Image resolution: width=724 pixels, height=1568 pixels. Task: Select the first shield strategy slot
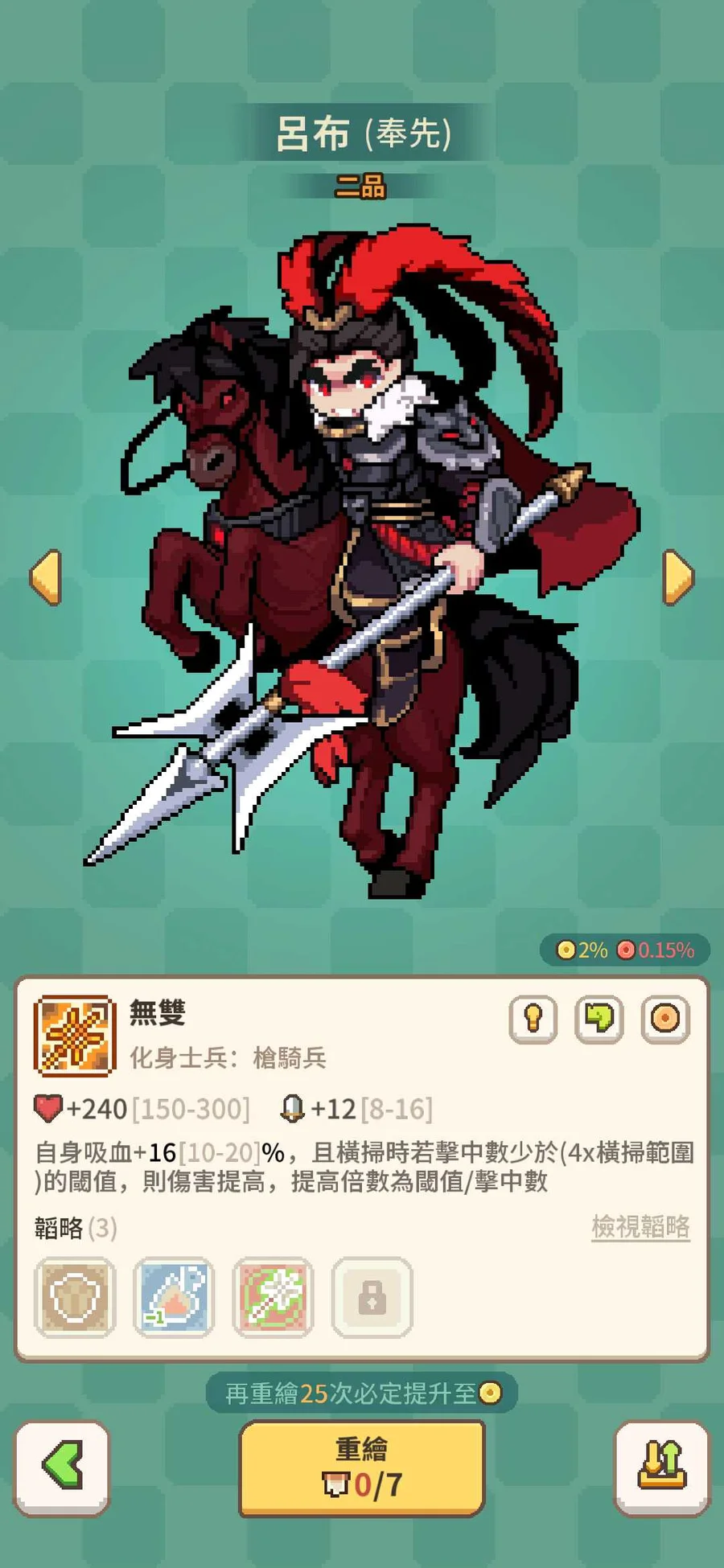tap(75, 1297)
